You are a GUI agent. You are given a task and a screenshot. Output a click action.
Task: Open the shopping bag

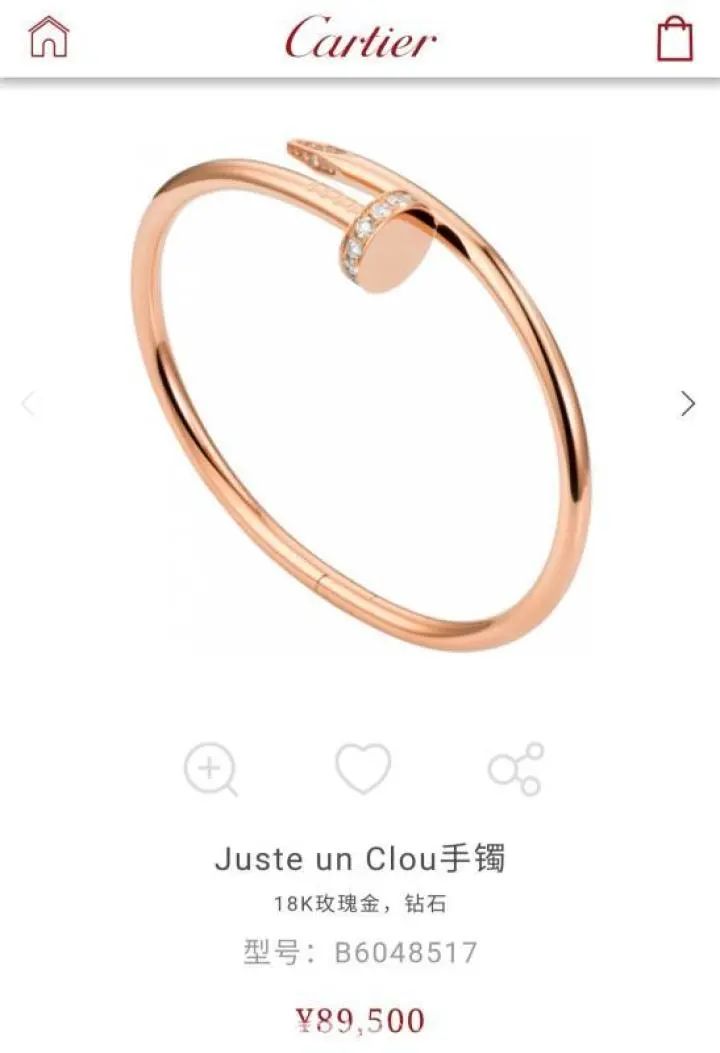(x=674, y=38)
